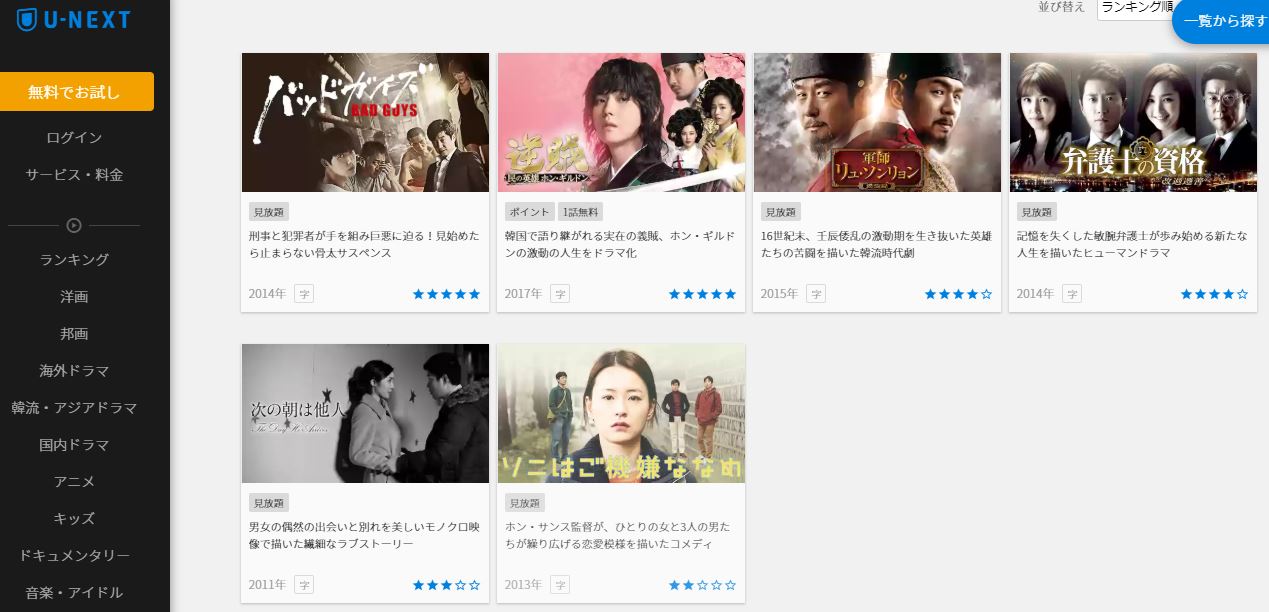Open the キッズ category
The height and width of the screenshot is (612, 1269).
click(75, 519)
